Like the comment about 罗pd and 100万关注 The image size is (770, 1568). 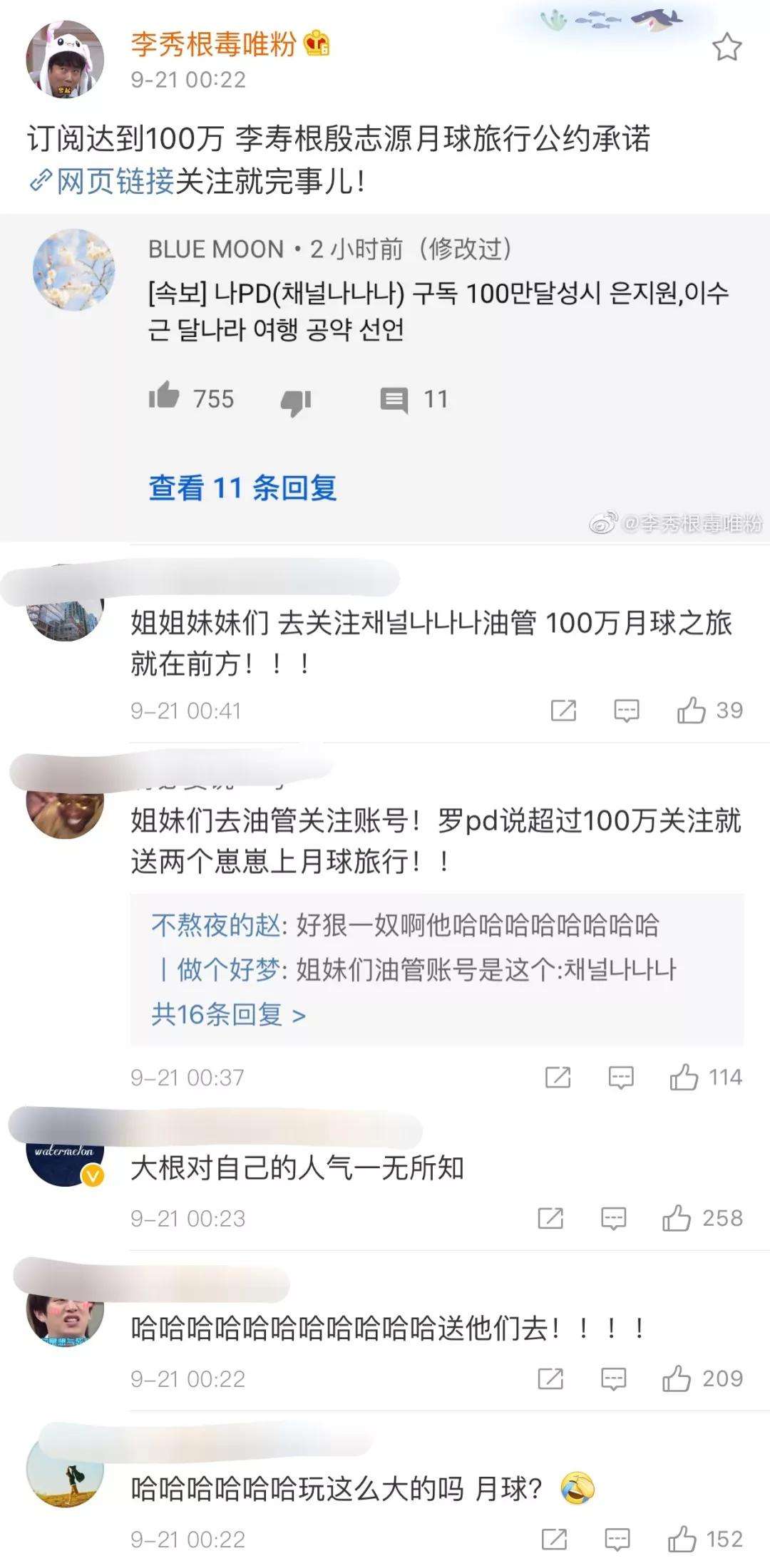(684, 1077)
